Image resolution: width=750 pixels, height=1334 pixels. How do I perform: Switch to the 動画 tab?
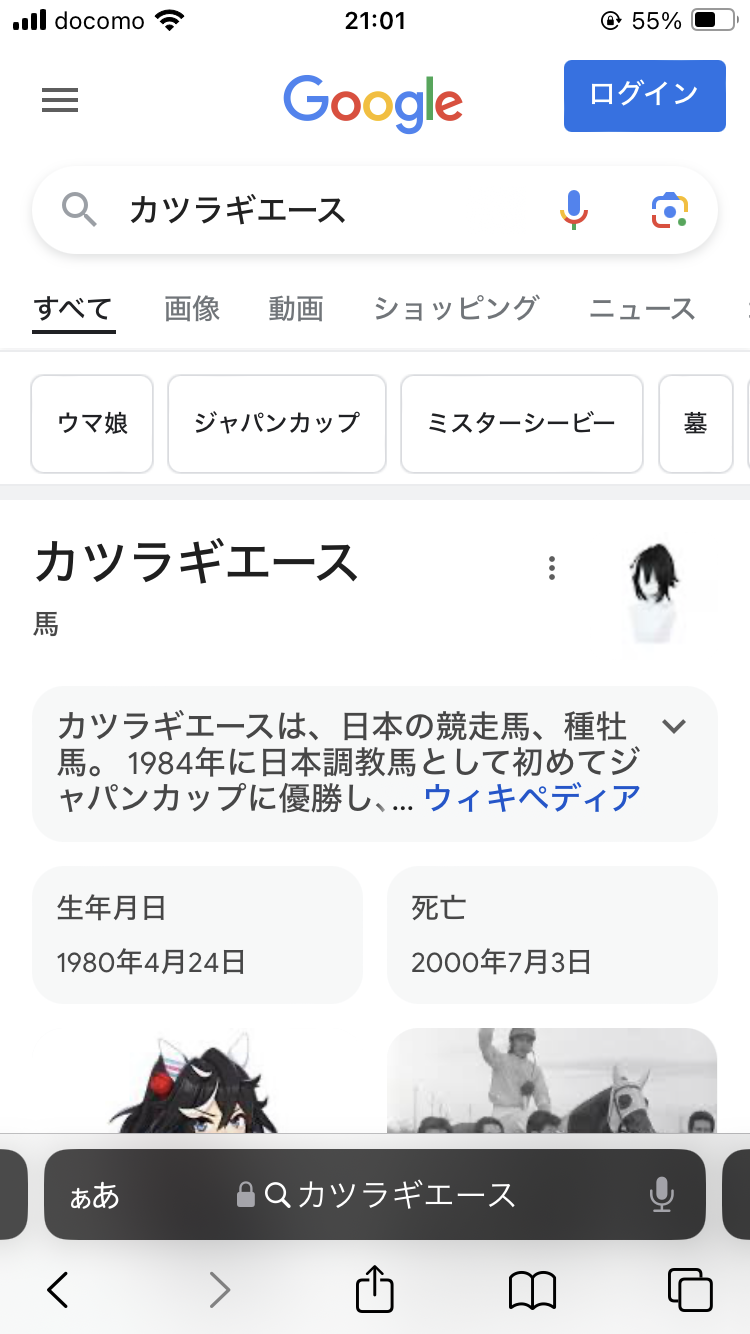296,309
